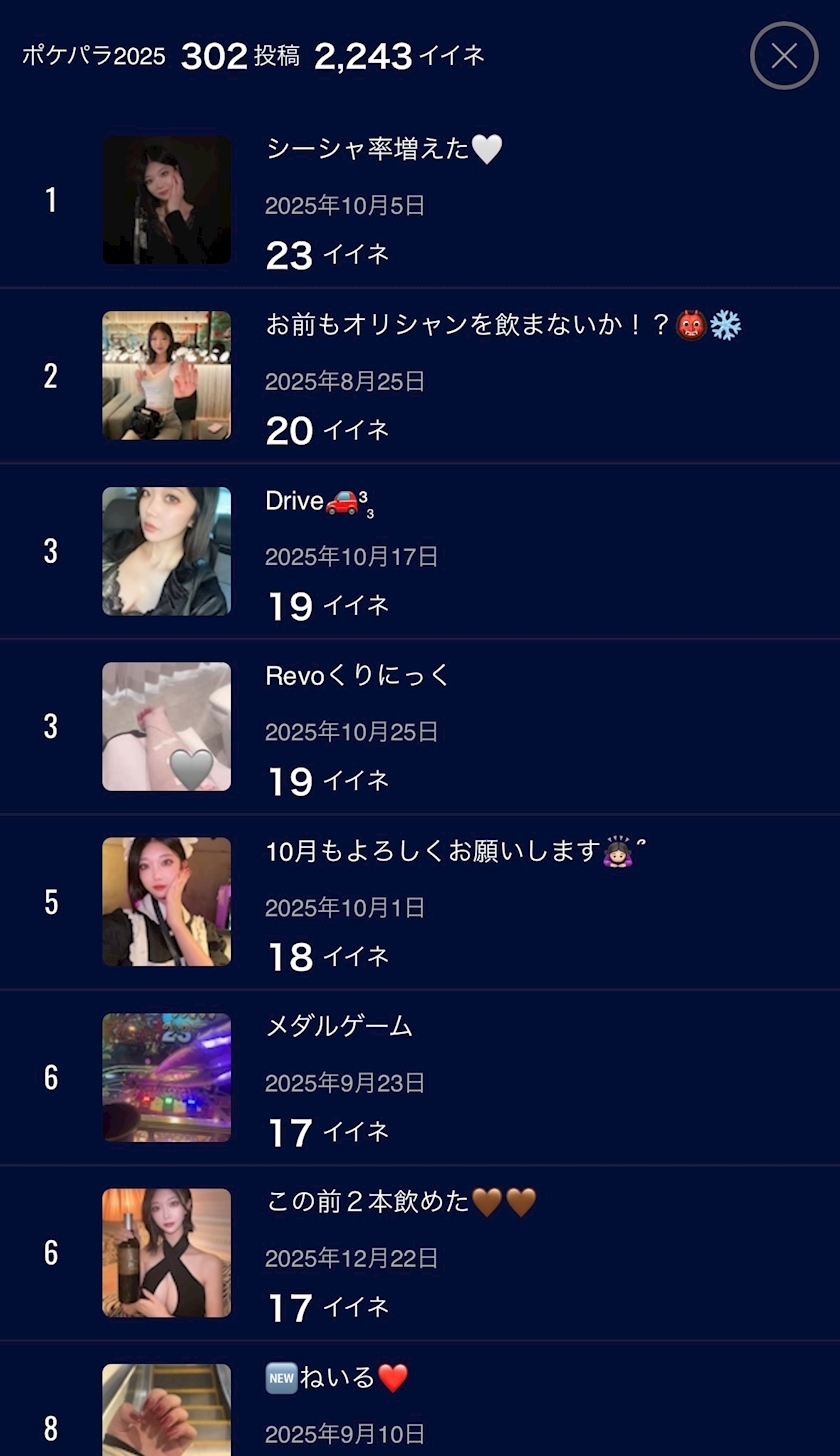Tap the maid outfit thumbnail at rank 5

coord(166,901)
